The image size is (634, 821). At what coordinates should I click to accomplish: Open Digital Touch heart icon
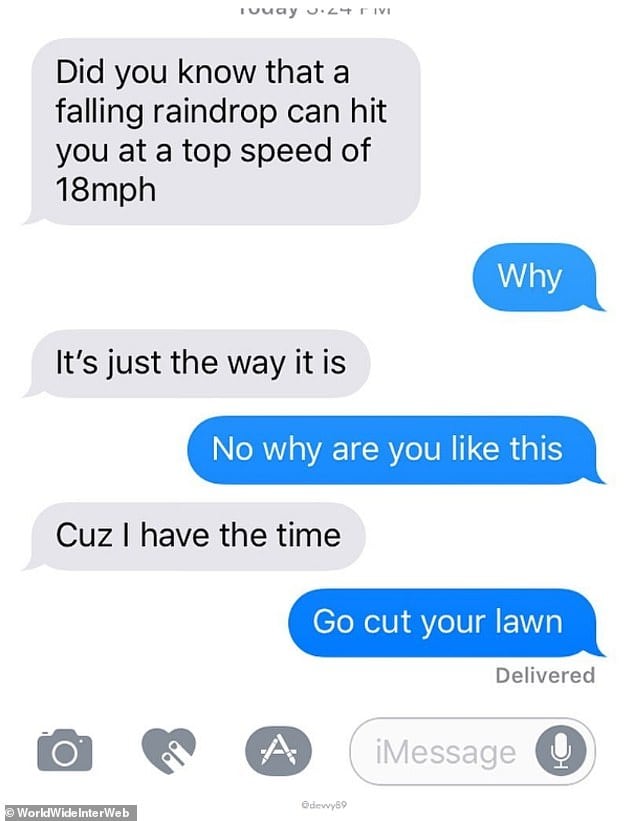point(169,751)
